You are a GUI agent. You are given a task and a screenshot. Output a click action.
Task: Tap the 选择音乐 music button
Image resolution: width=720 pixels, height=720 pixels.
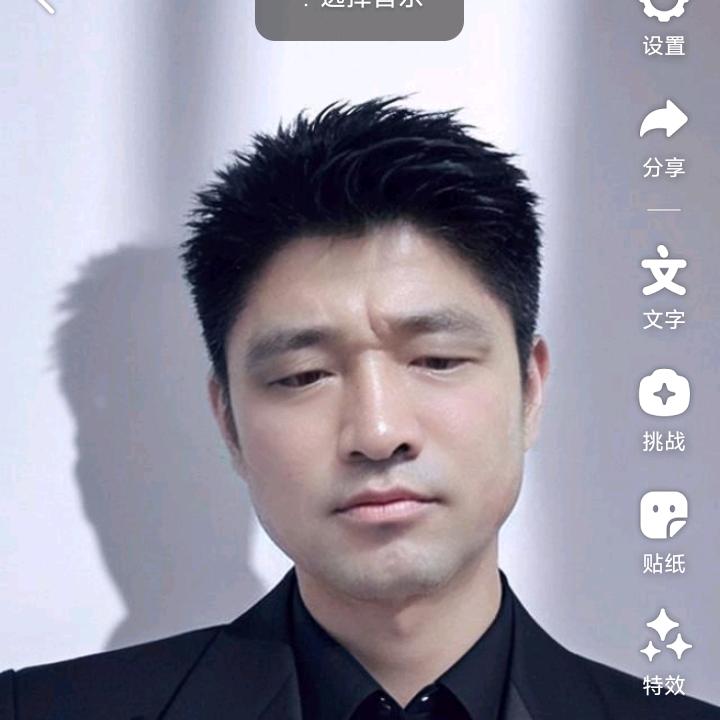(359, 10)
